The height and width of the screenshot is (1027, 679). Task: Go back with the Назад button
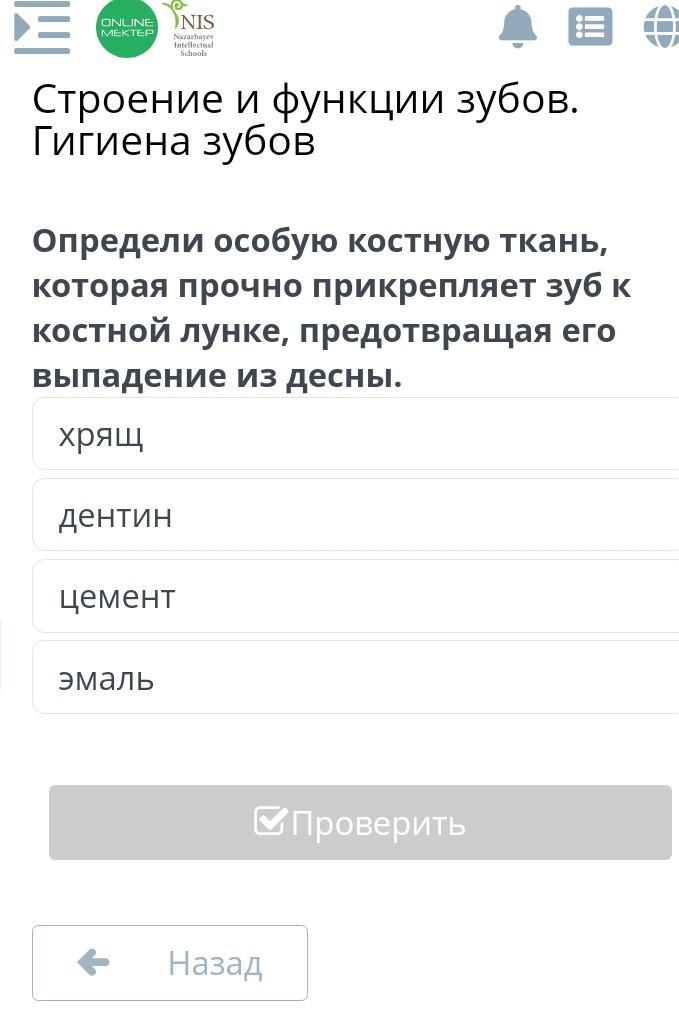[x=170, y=962]
